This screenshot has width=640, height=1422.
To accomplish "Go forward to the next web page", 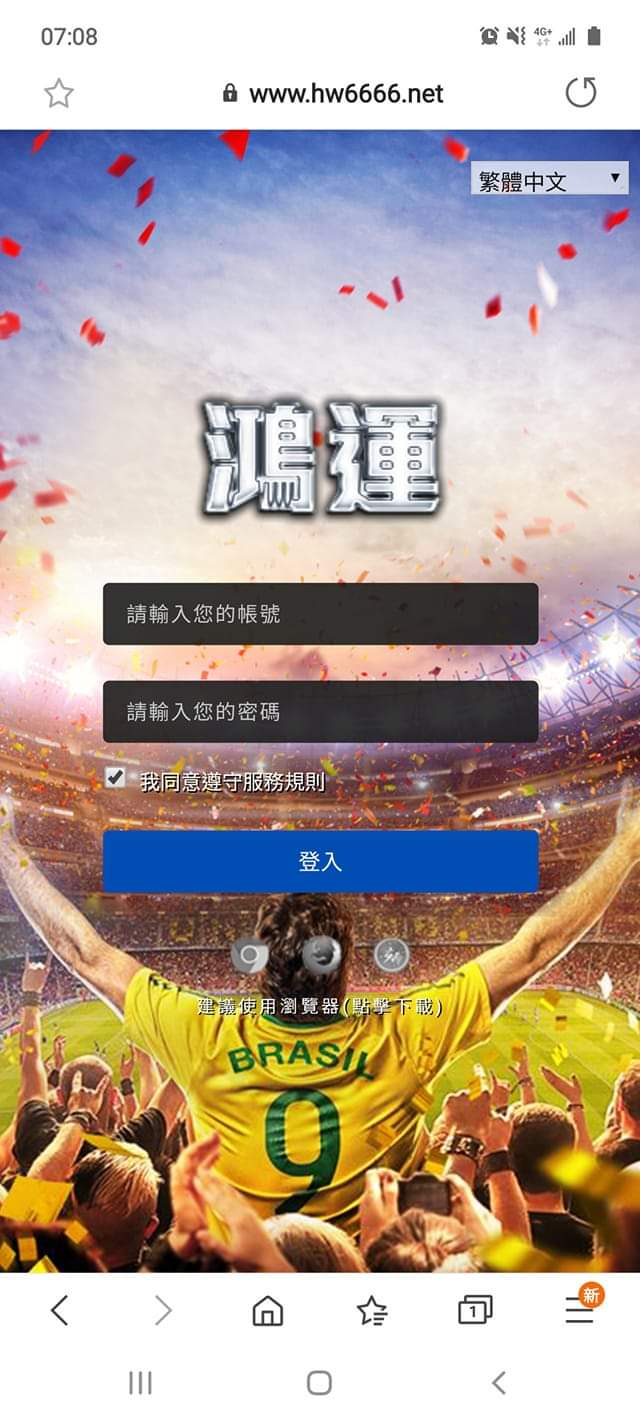I will tap(163, 1310).
